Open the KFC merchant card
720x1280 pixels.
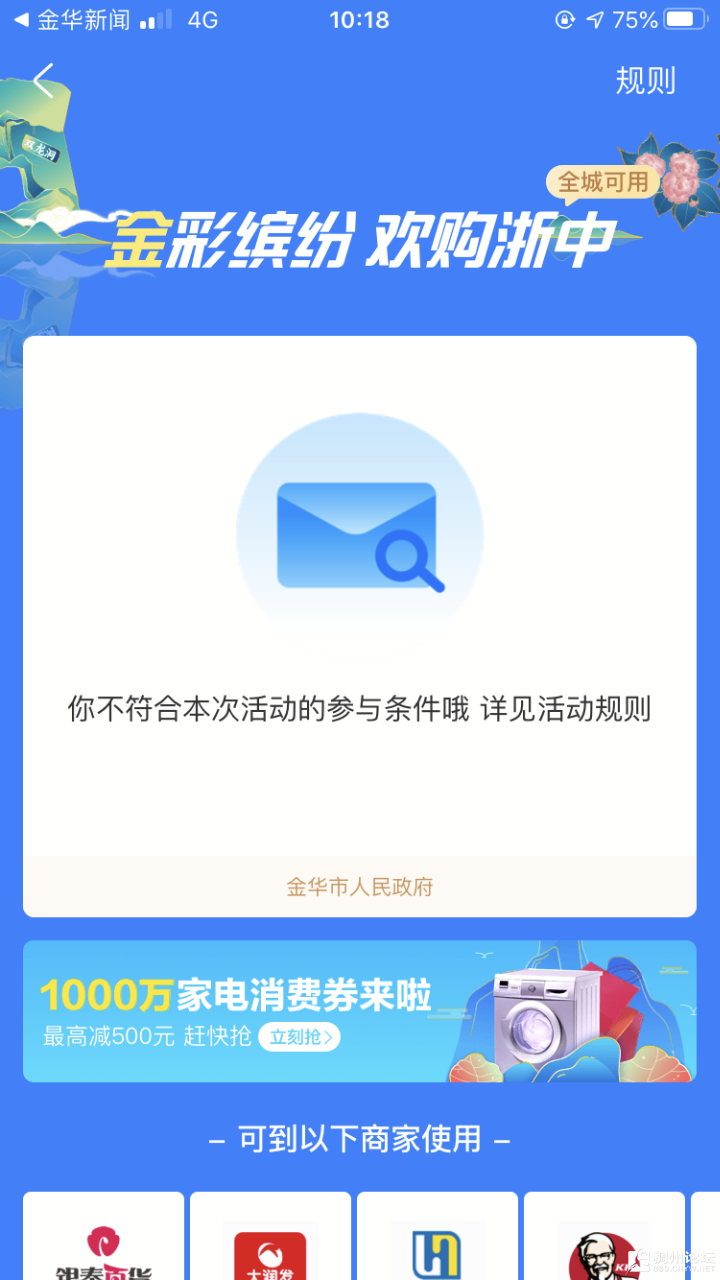click(x=604, y=1240)
